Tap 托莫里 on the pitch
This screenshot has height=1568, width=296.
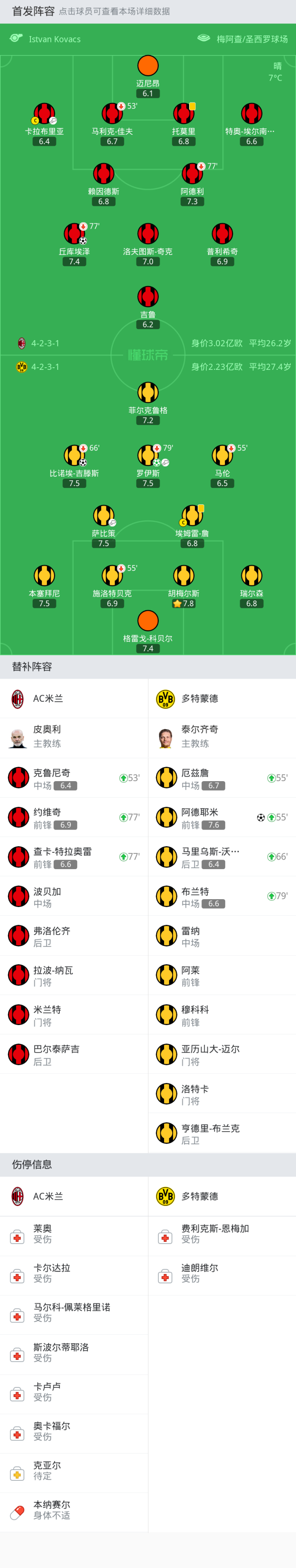pos(183,114)
